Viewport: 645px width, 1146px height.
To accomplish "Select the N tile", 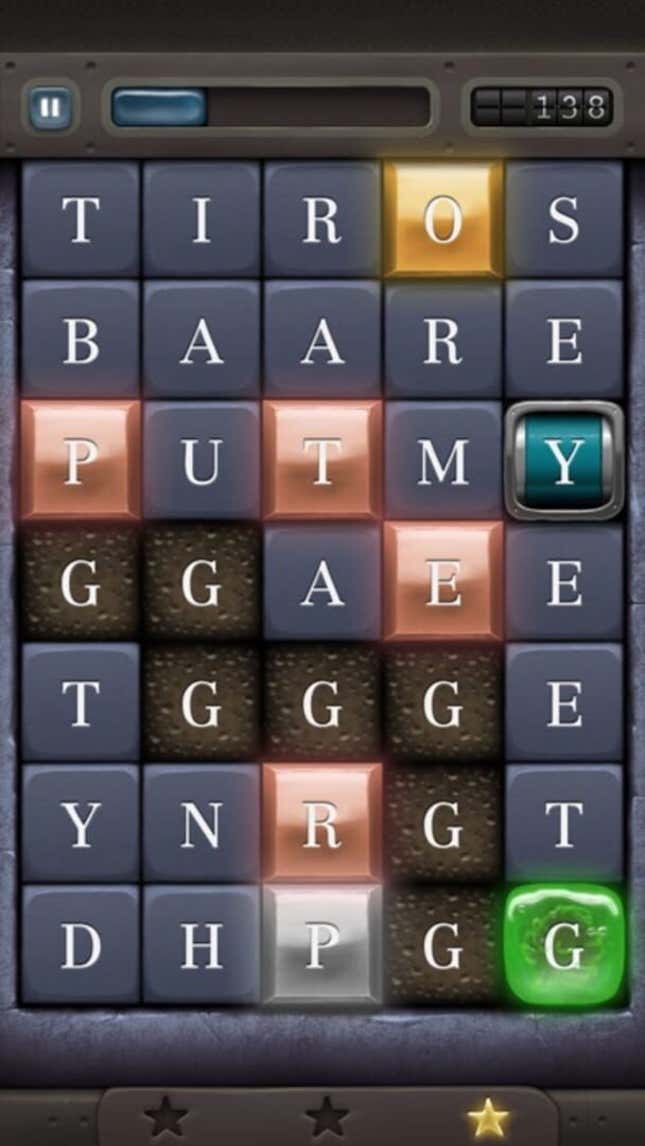I will tap(202, 824).
